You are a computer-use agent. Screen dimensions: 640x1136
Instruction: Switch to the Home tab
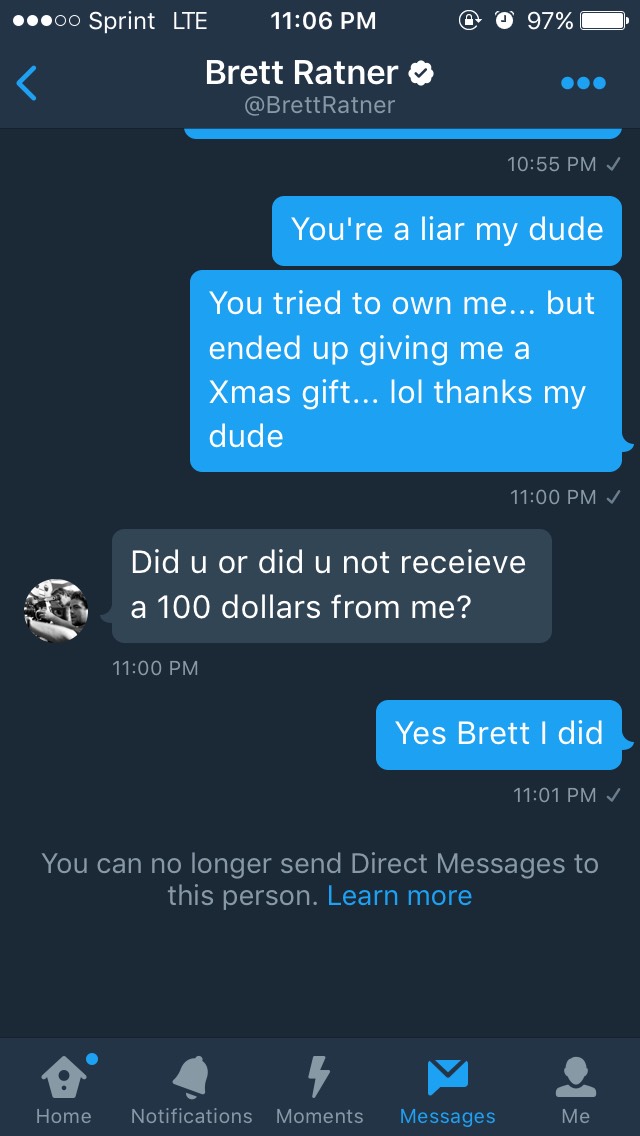click(x=63, y=1089)
